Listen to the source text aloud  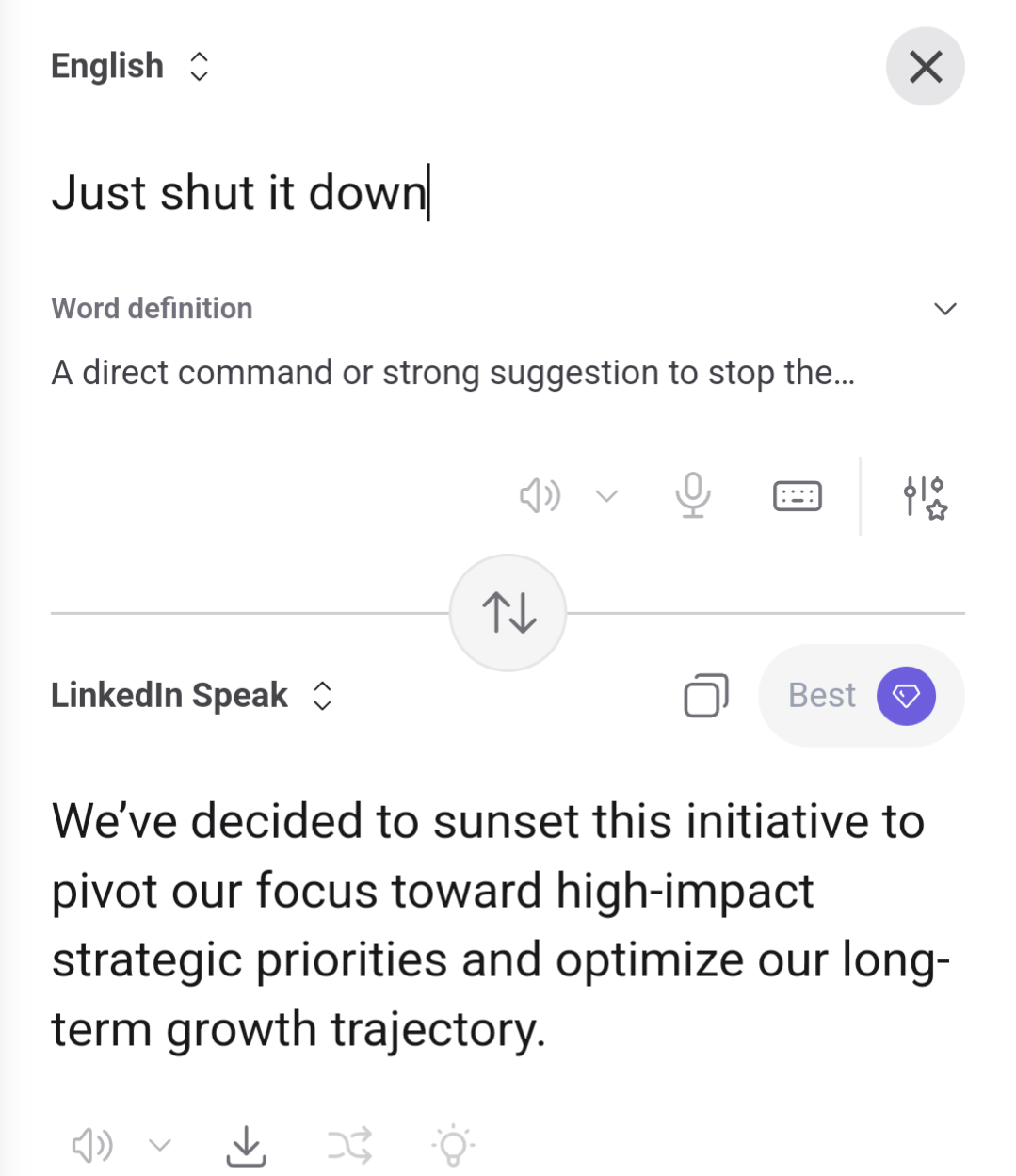click(540, 495)
